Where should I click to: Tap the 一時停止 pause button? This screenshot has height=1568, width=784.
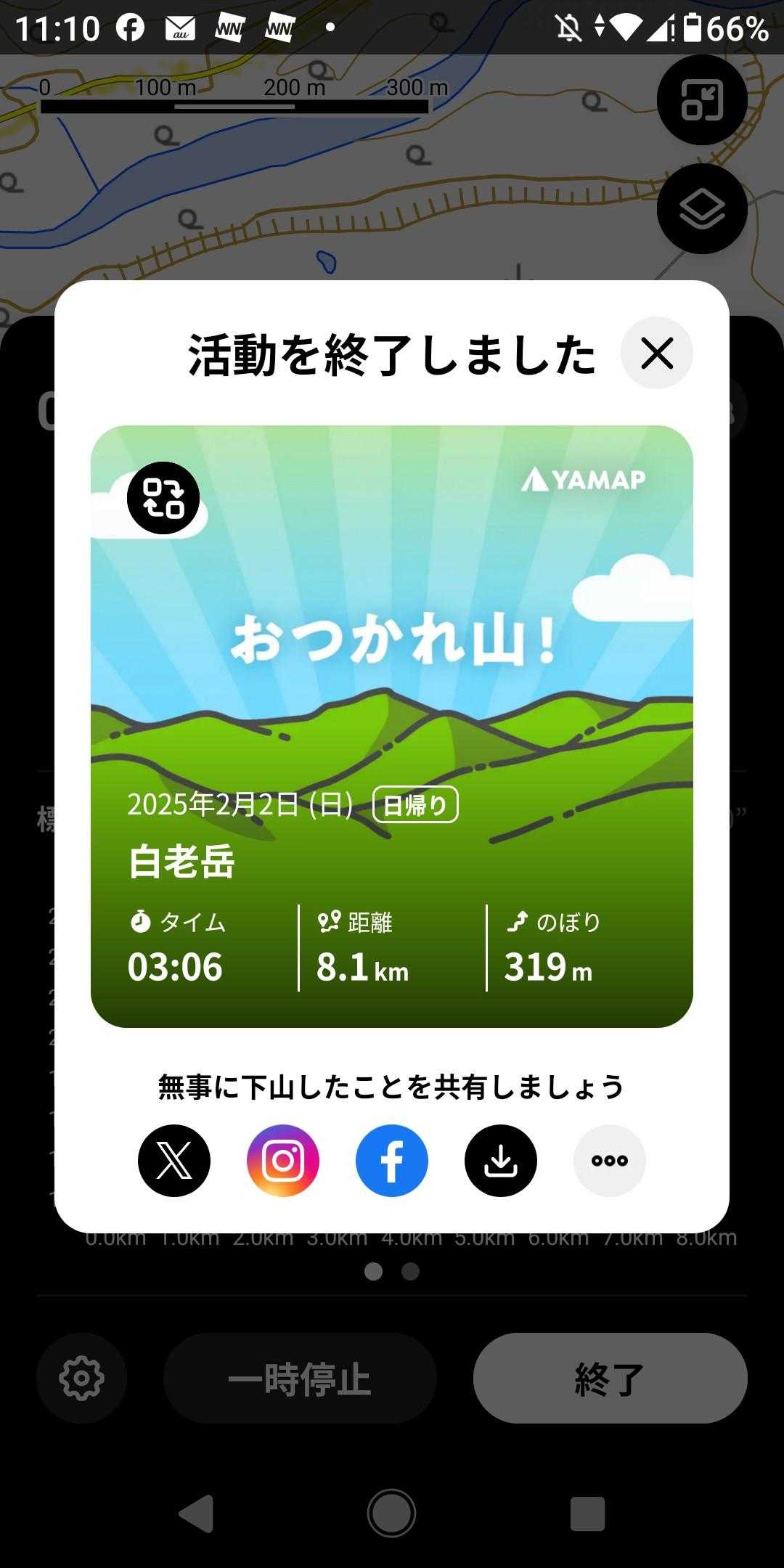(300, 1379)
